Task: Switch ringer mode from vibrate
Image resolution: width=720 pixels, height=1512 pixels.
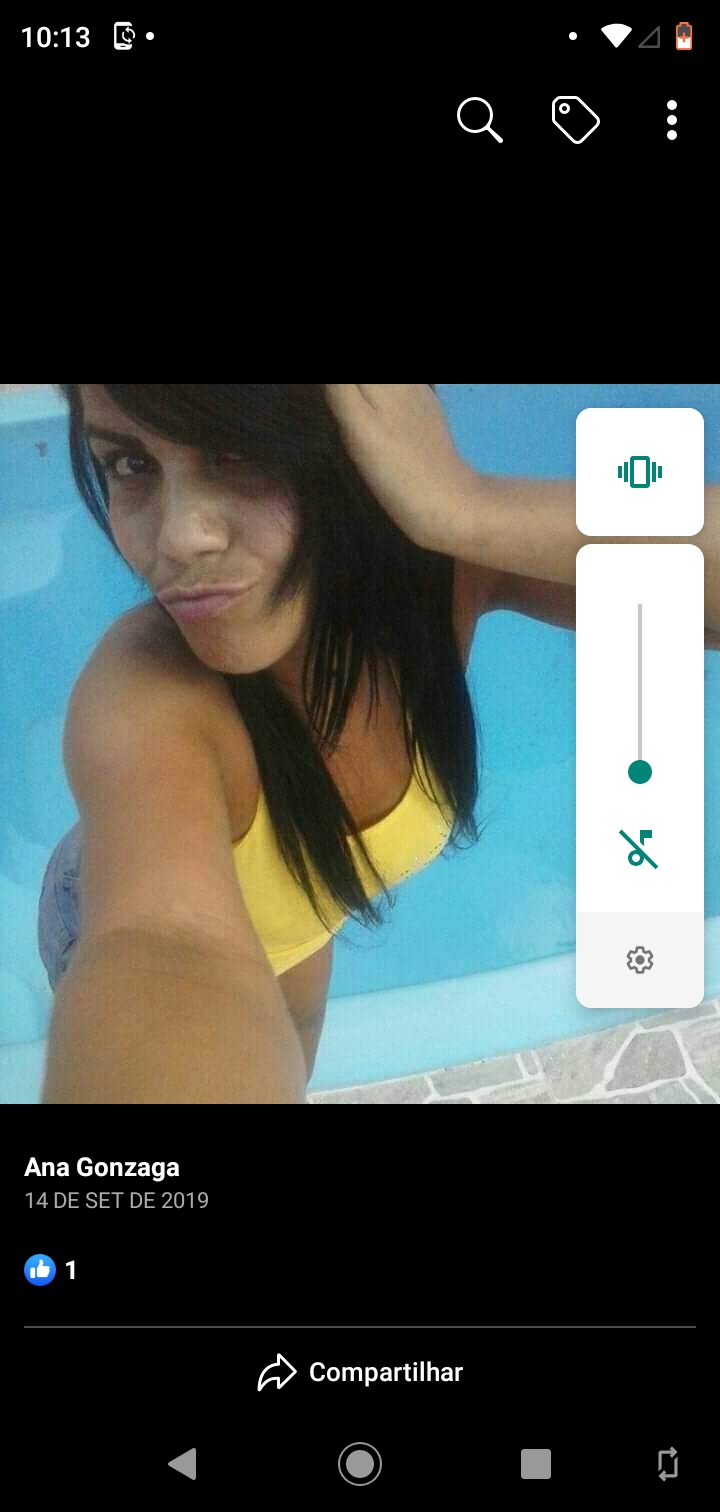Action: 640,472
